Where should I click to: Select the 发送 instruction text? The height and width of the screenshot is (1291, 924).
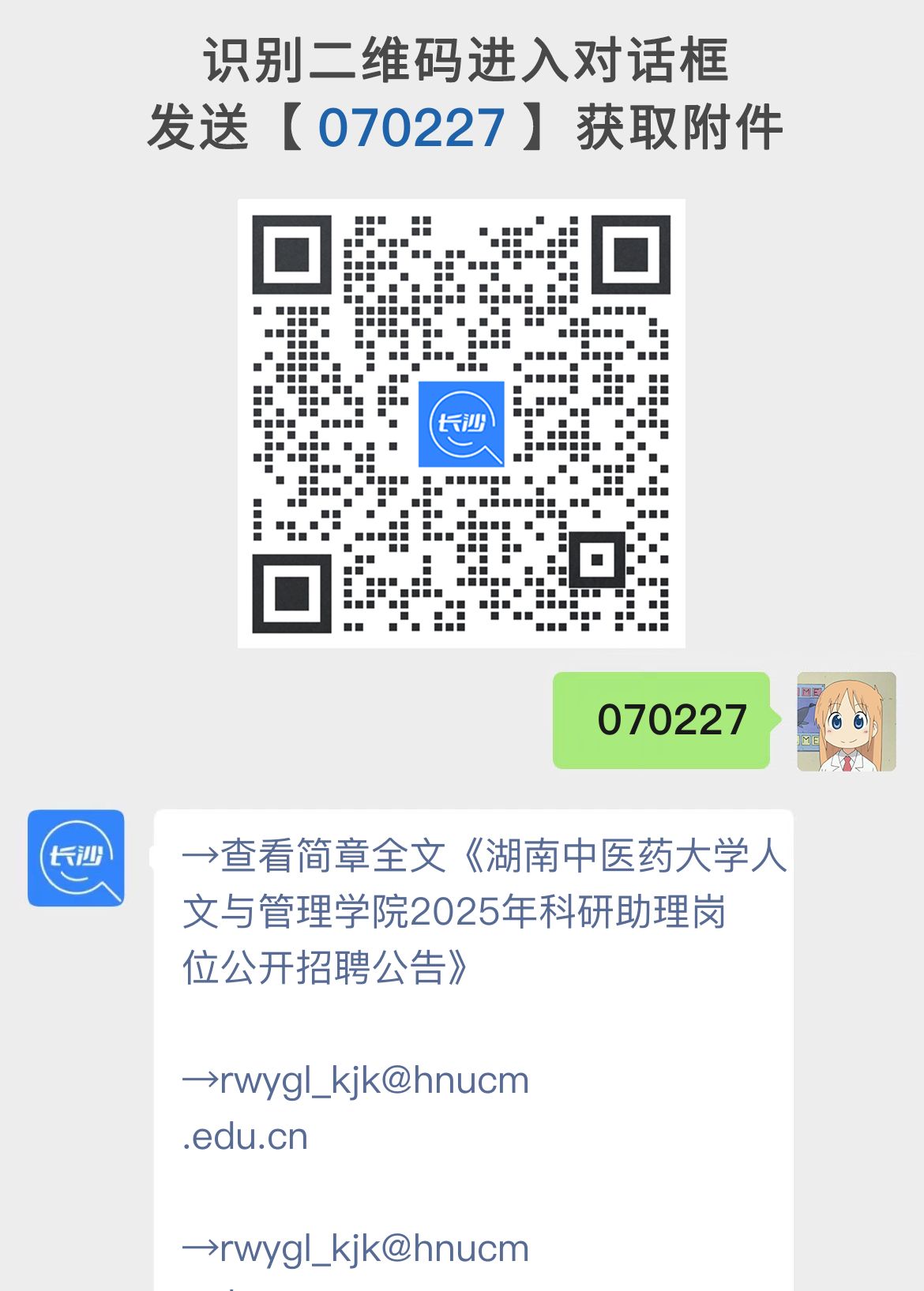[x=195, y=126]
